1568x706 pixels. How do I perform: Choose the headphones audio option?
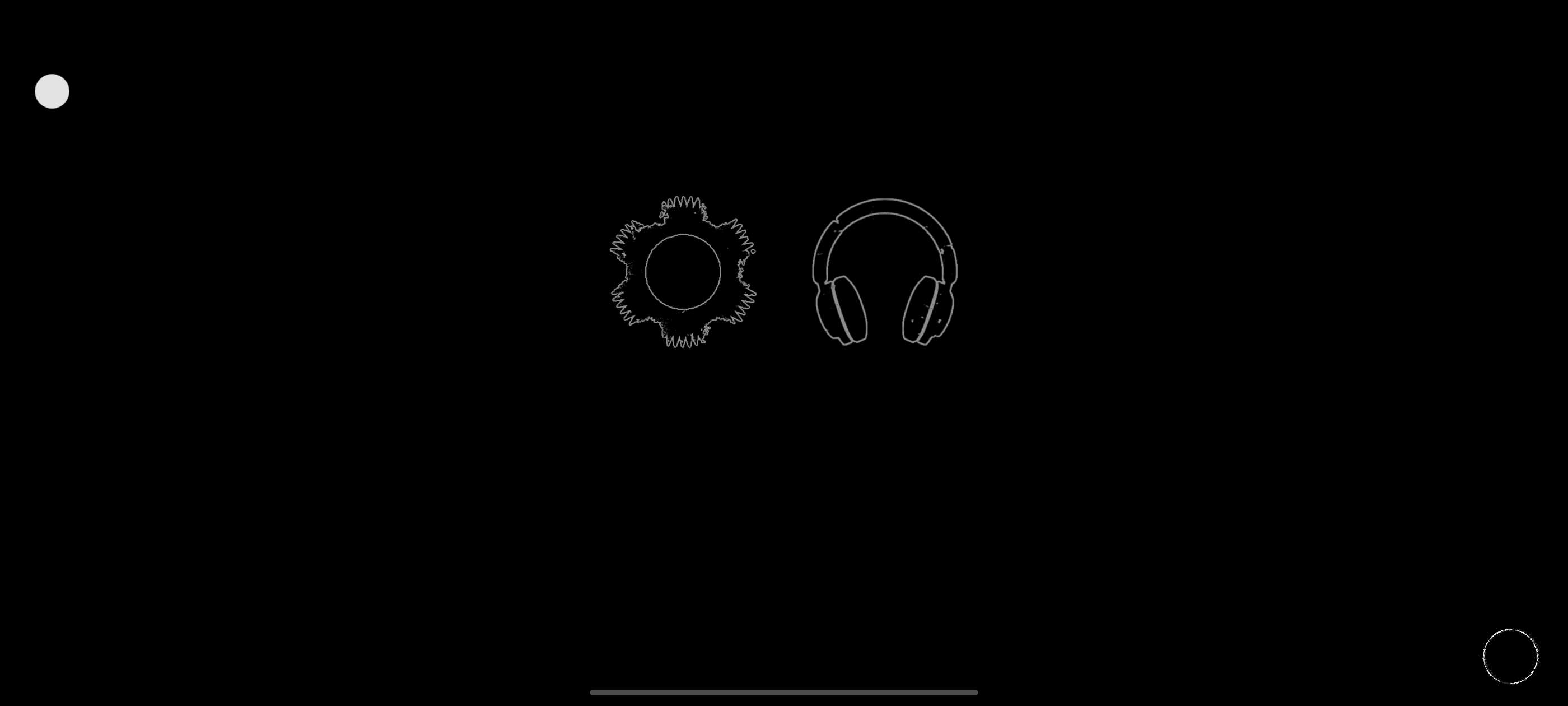click(884, 272)
